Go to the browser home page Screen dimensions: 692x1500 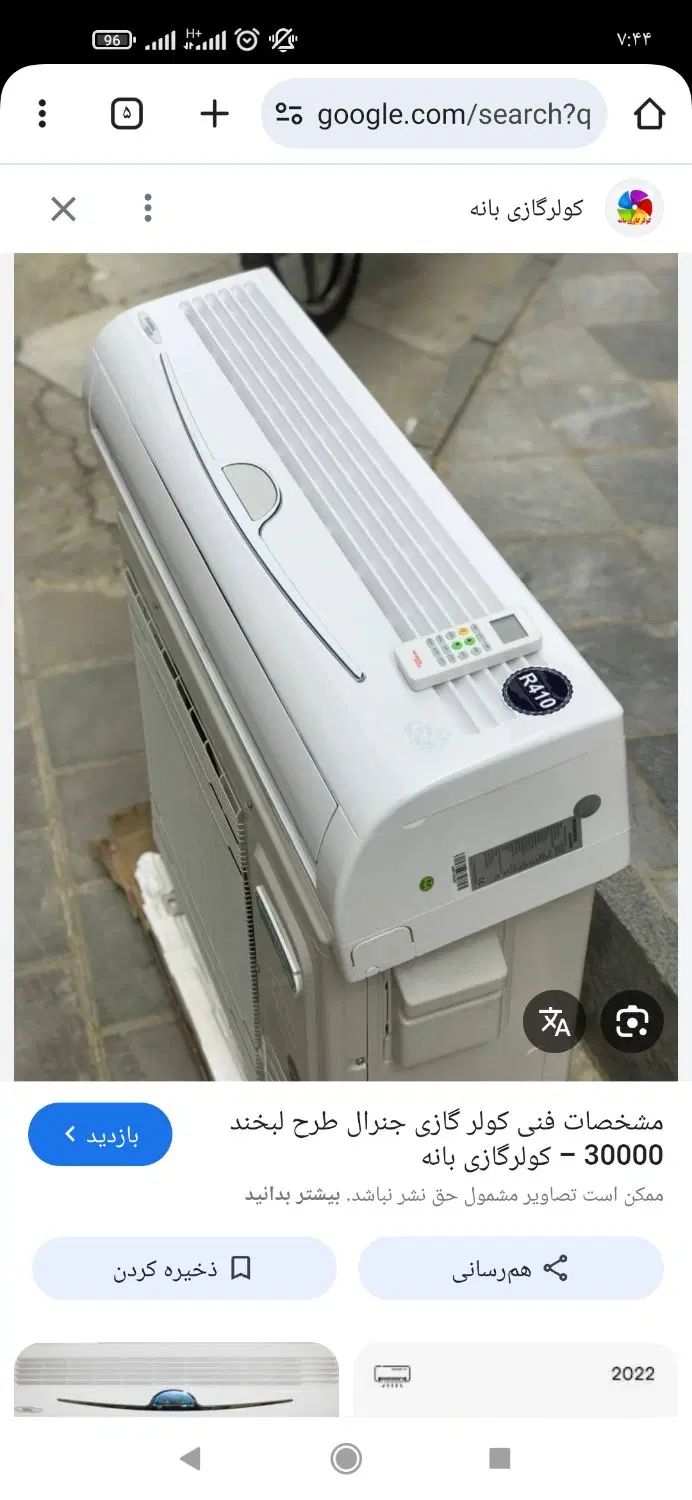tap(649, 114)
